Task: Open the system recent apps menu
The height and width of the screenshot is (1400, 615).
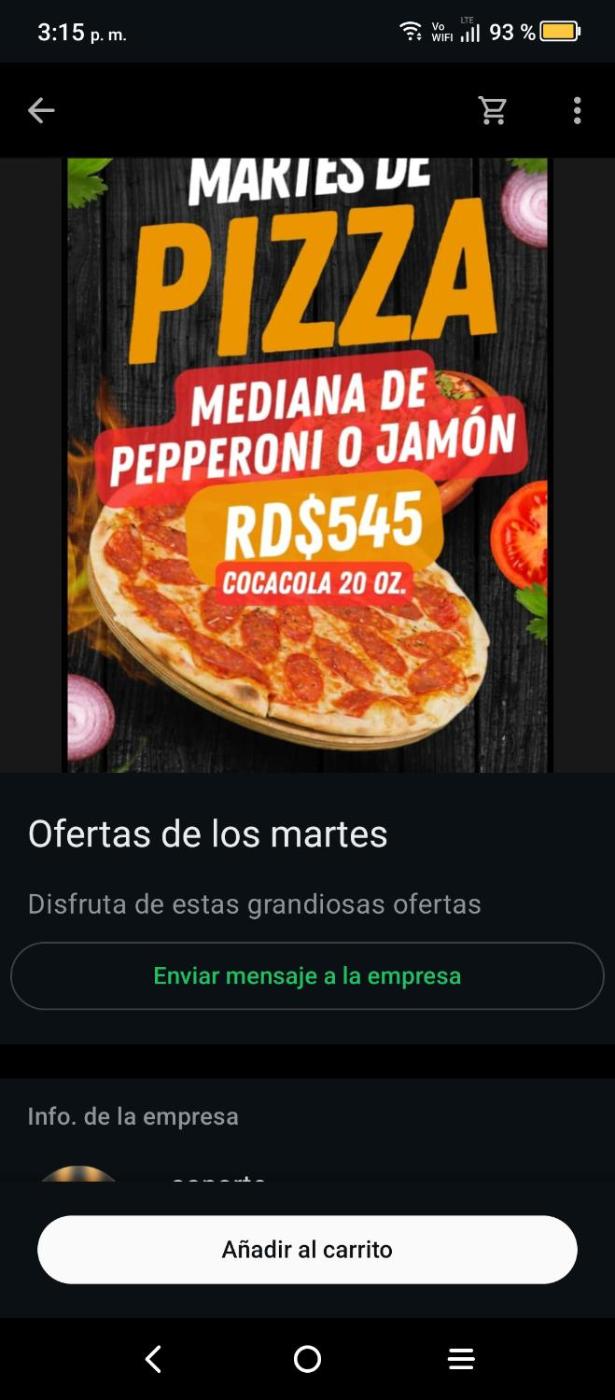Action: [x=461, y=1358]
